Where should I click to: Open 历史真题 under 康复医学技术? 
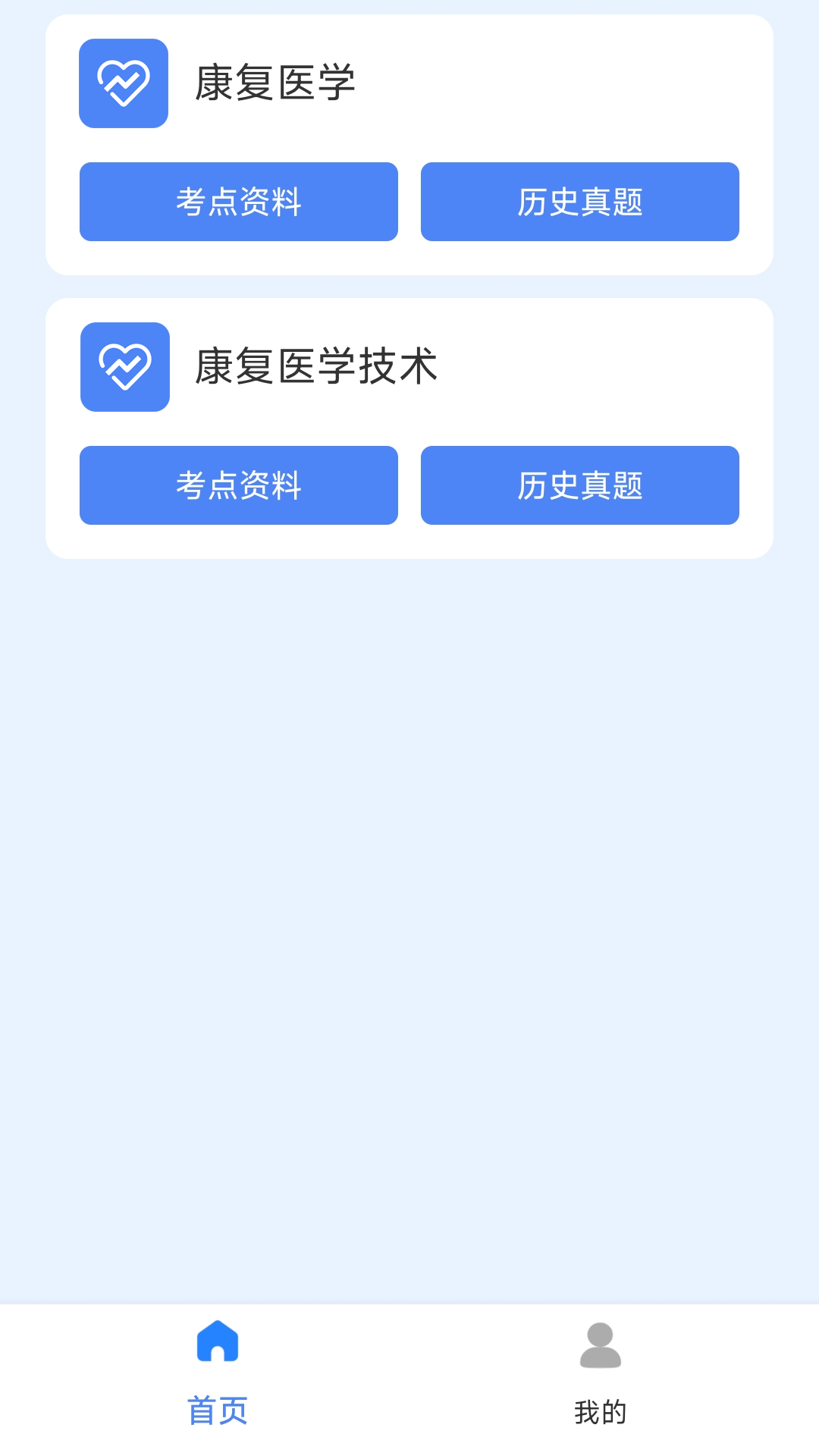pos(580,485)
